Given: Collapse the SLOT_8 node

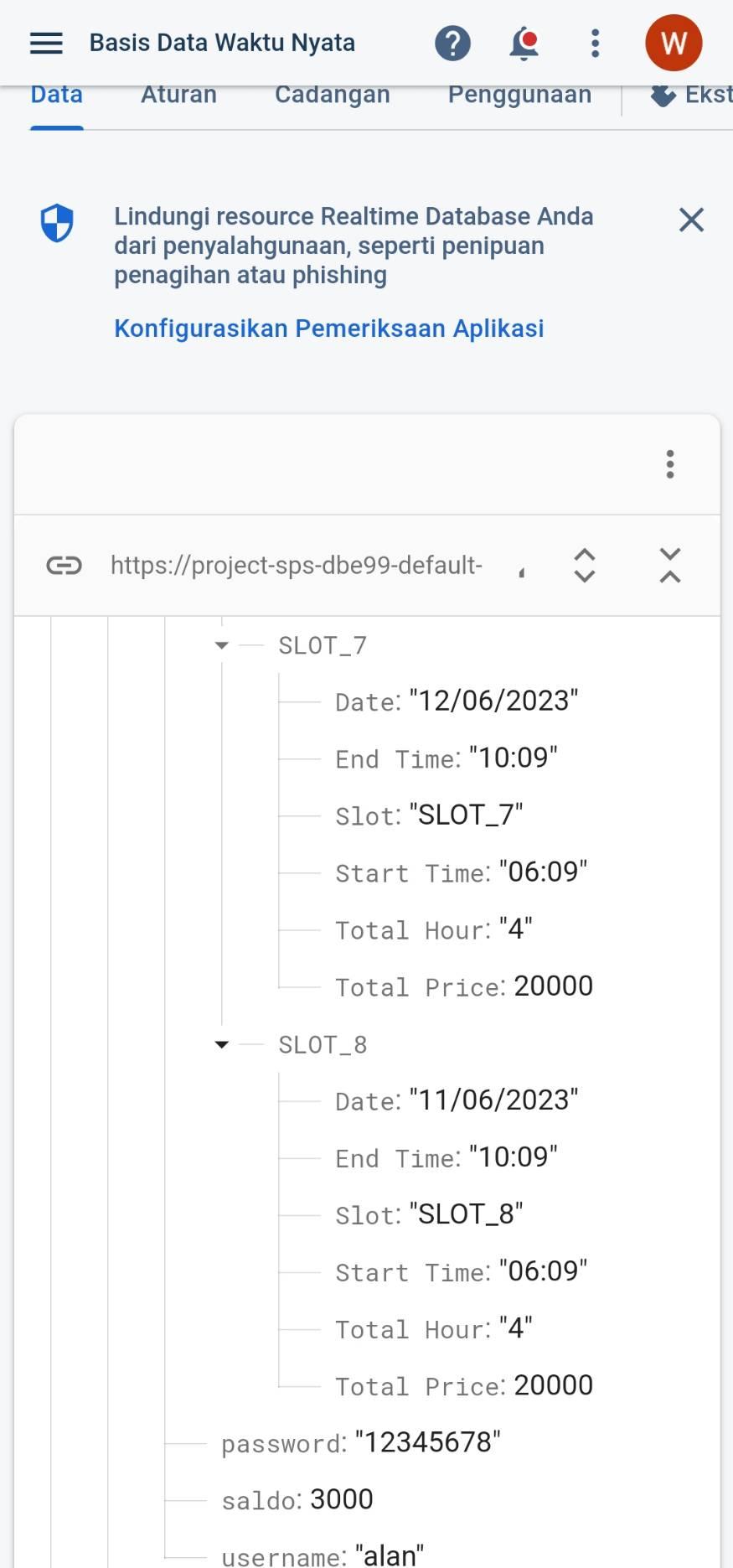Looking at the screenshot, I should (222, 1044).
